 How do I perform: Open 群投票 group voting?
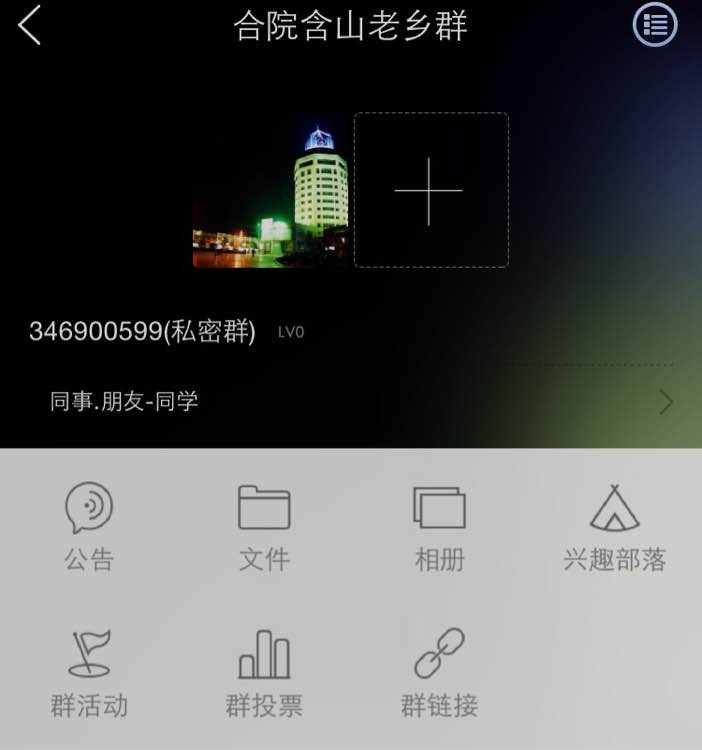(264, 673)
